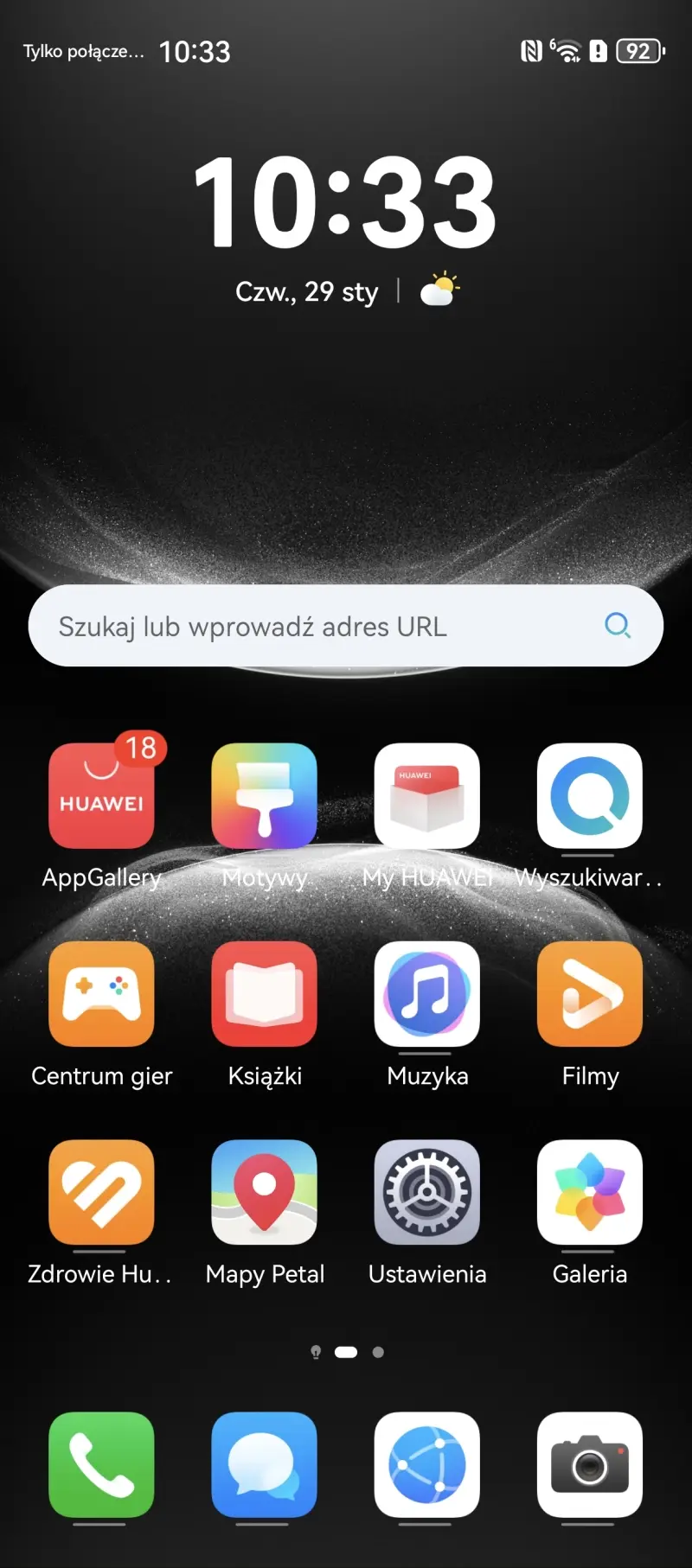Launch Centrum gier
Viewport: 692px width, 1568px height.
(x=101, y=994)
